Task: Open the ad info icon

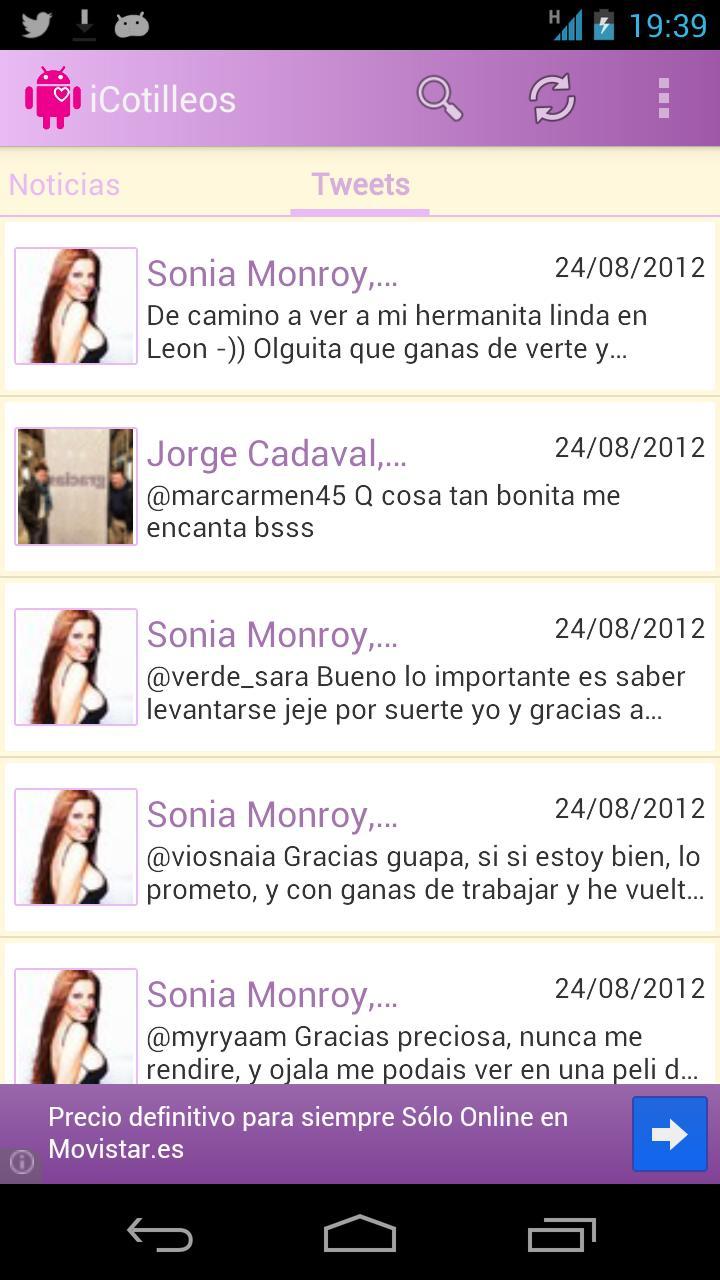Action: point(21,1162)
